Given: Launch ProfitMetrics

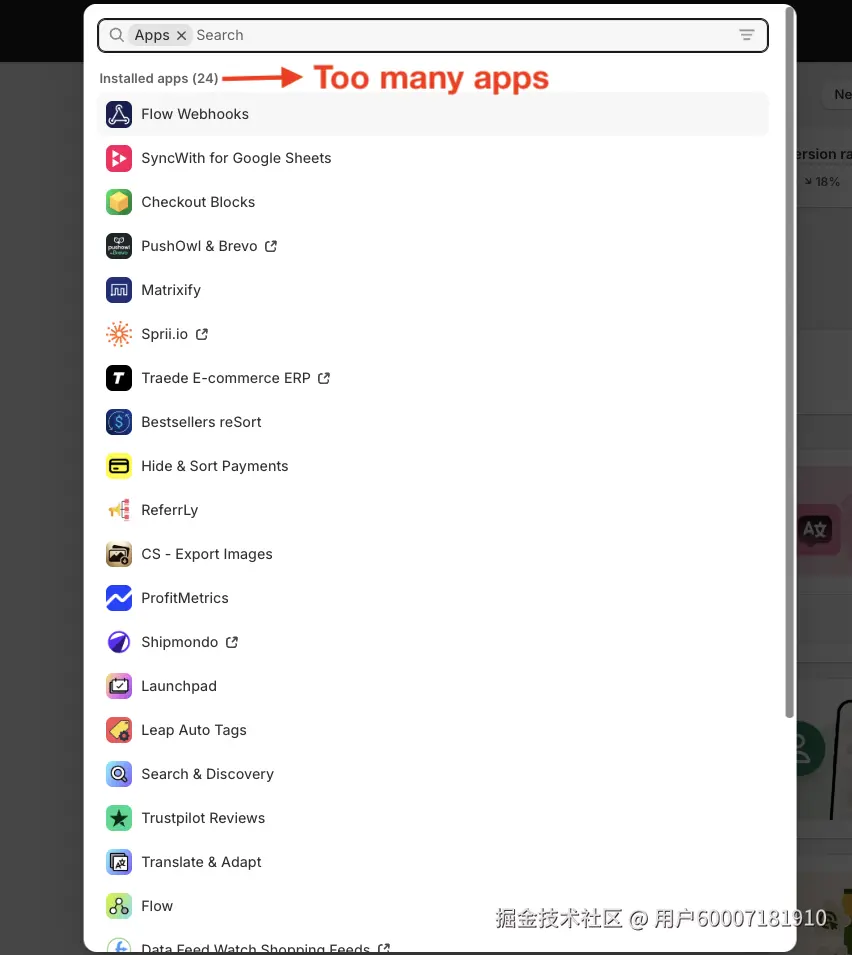Looking at the screenshot, I should pos(185,598).
